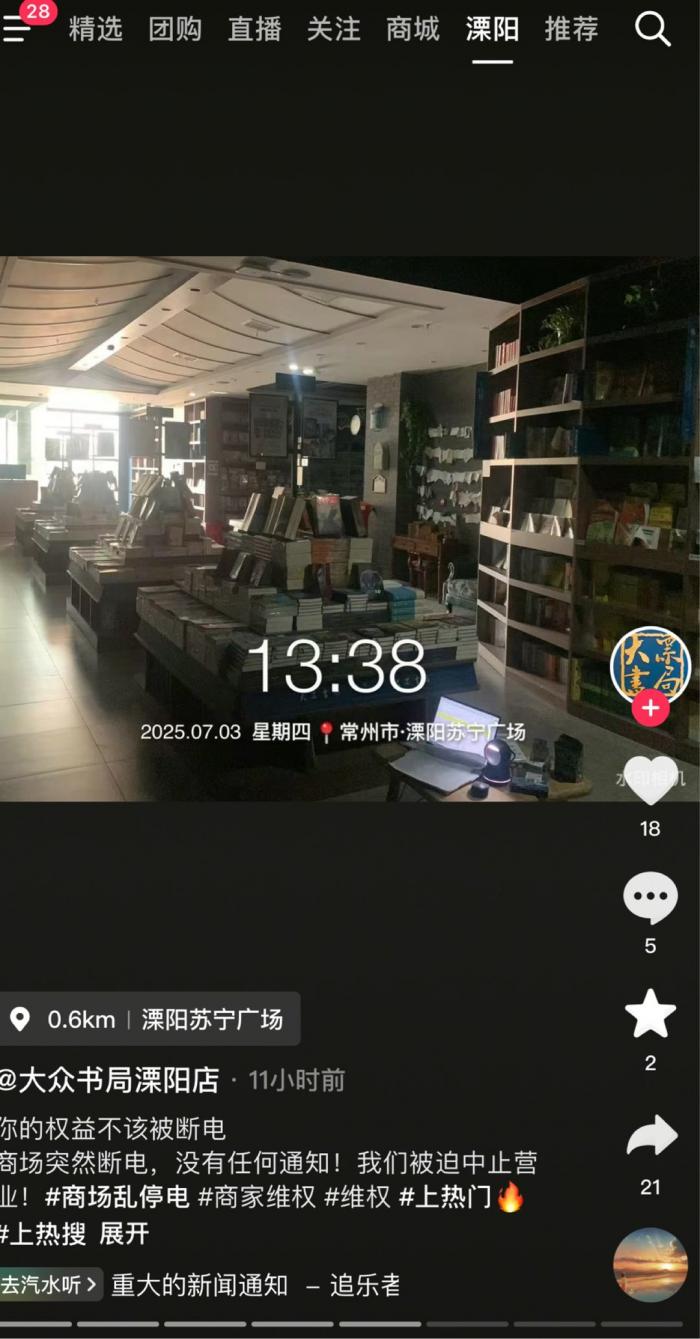
Task: Open the @大众书局溧阳店 profile
Action: 109,1080
